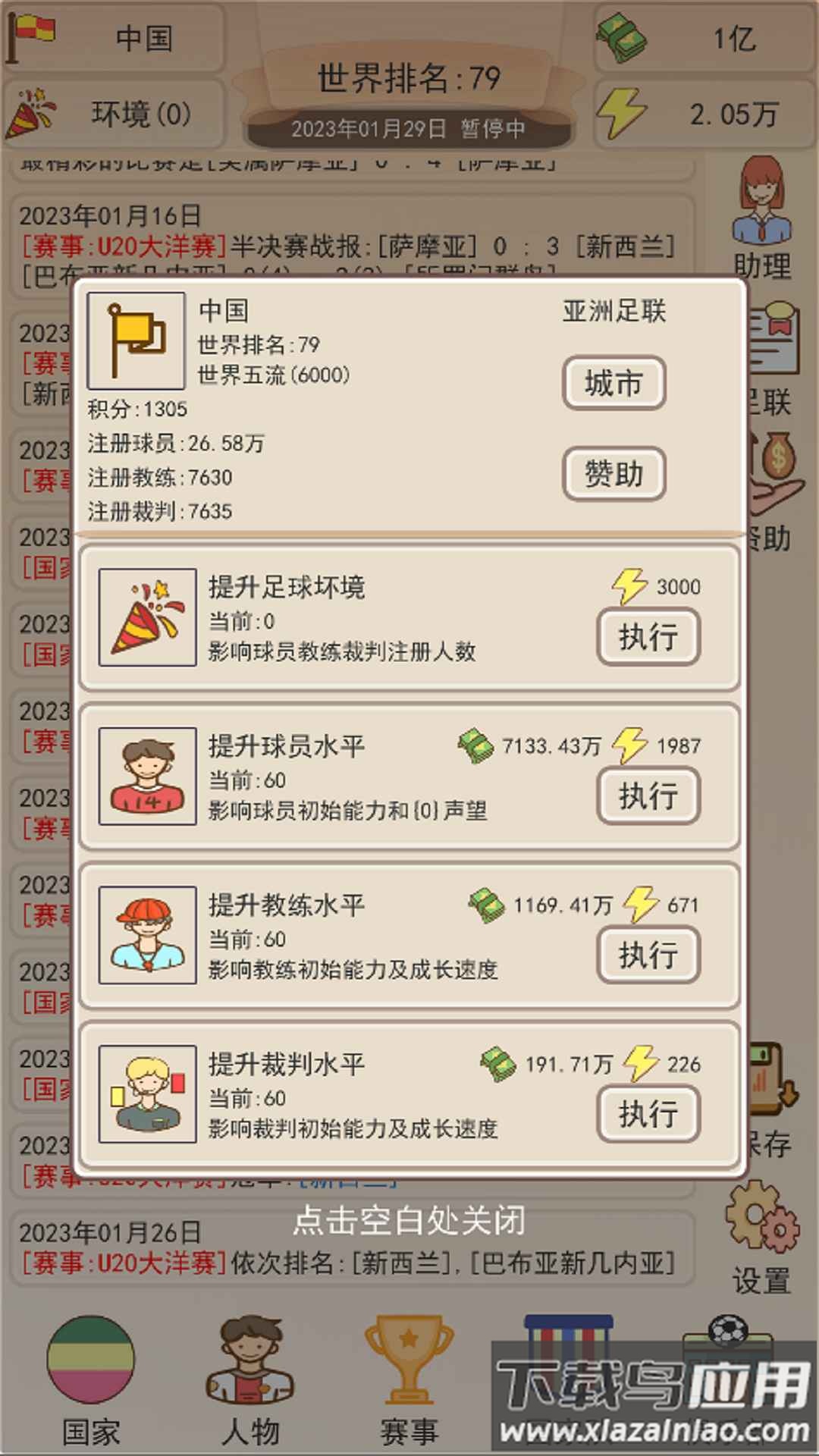Execute 提升球员水平 upgrade
819x1456 pixels.
(x=648, y=795)
